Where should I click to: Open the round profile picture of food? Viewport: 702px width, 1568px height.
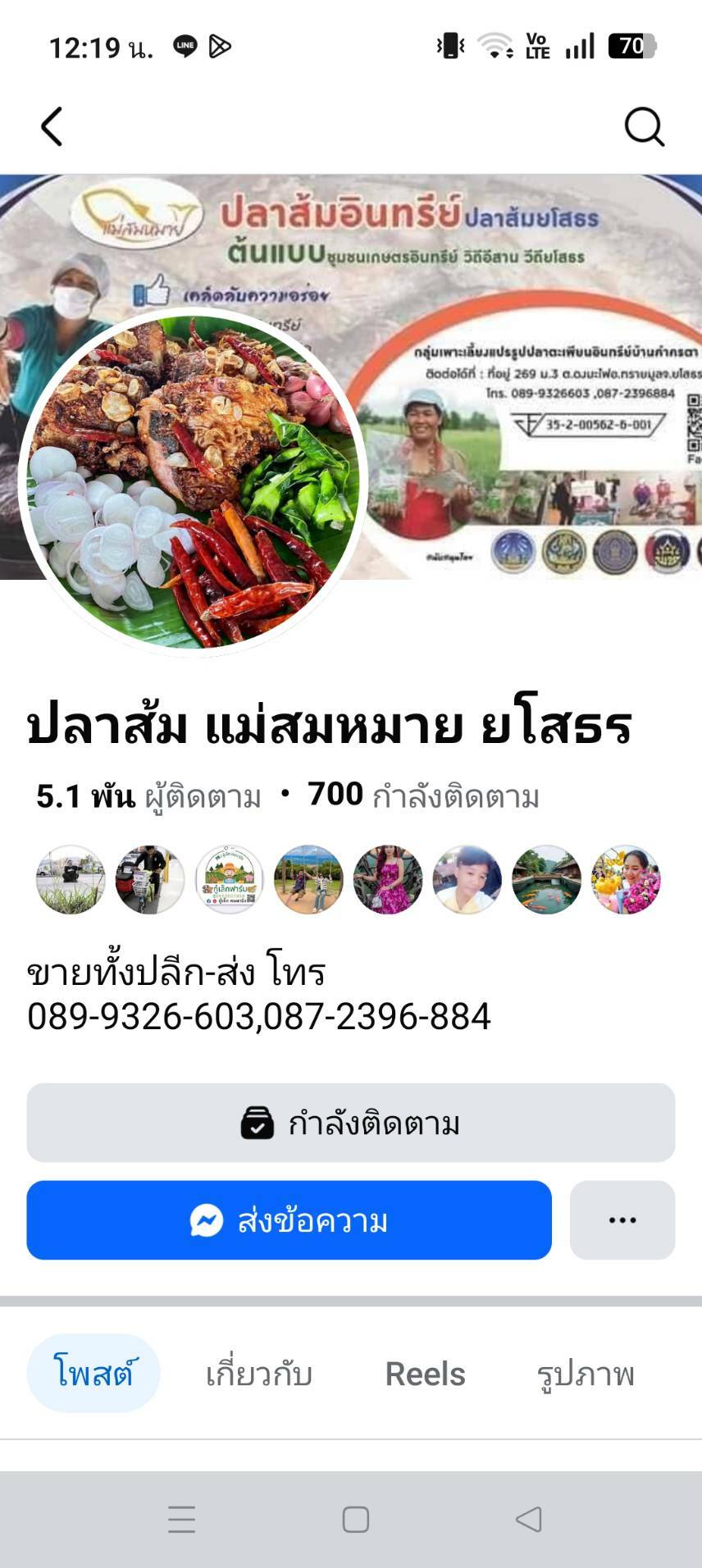[x=194, y=482]
